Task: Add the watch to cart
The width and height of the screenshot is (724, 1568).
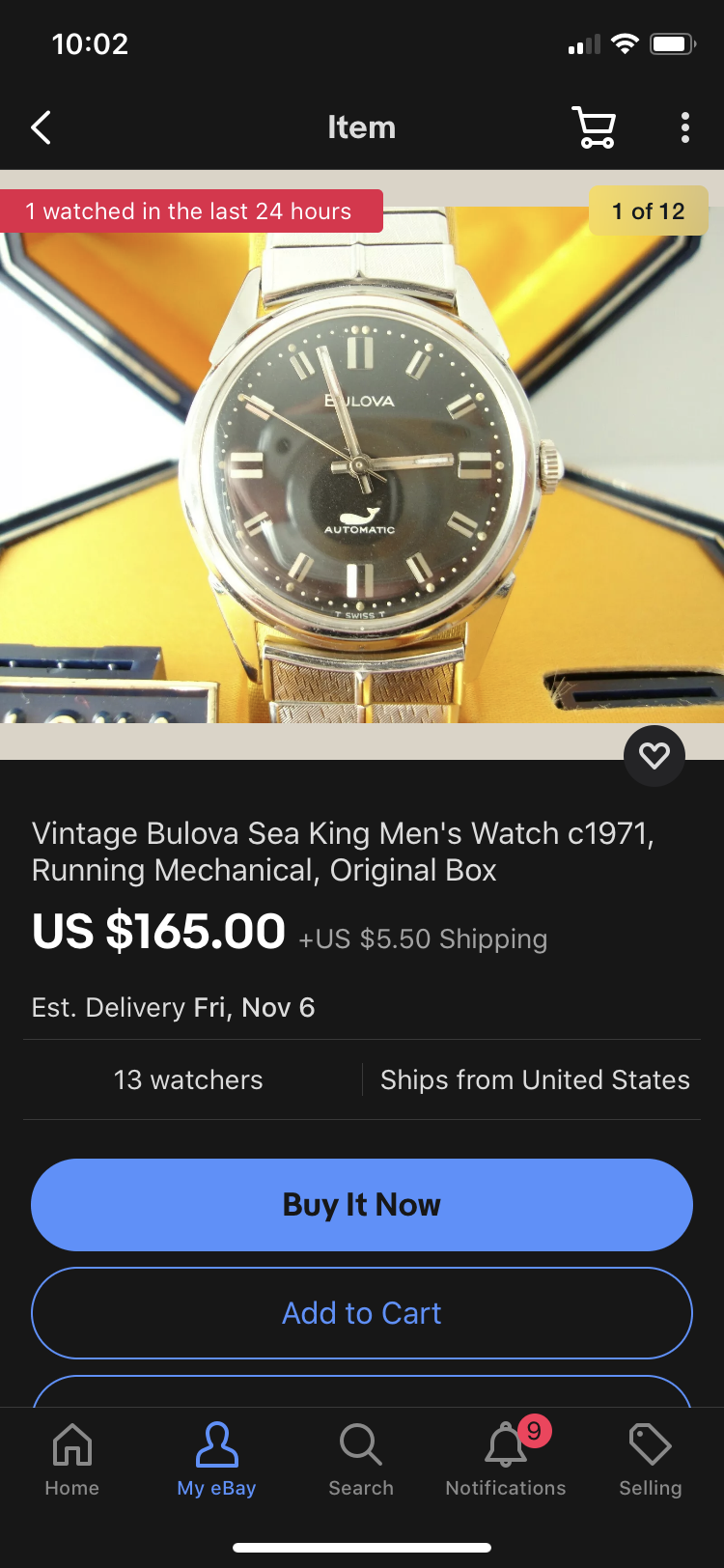Action: pos(361,1313)
